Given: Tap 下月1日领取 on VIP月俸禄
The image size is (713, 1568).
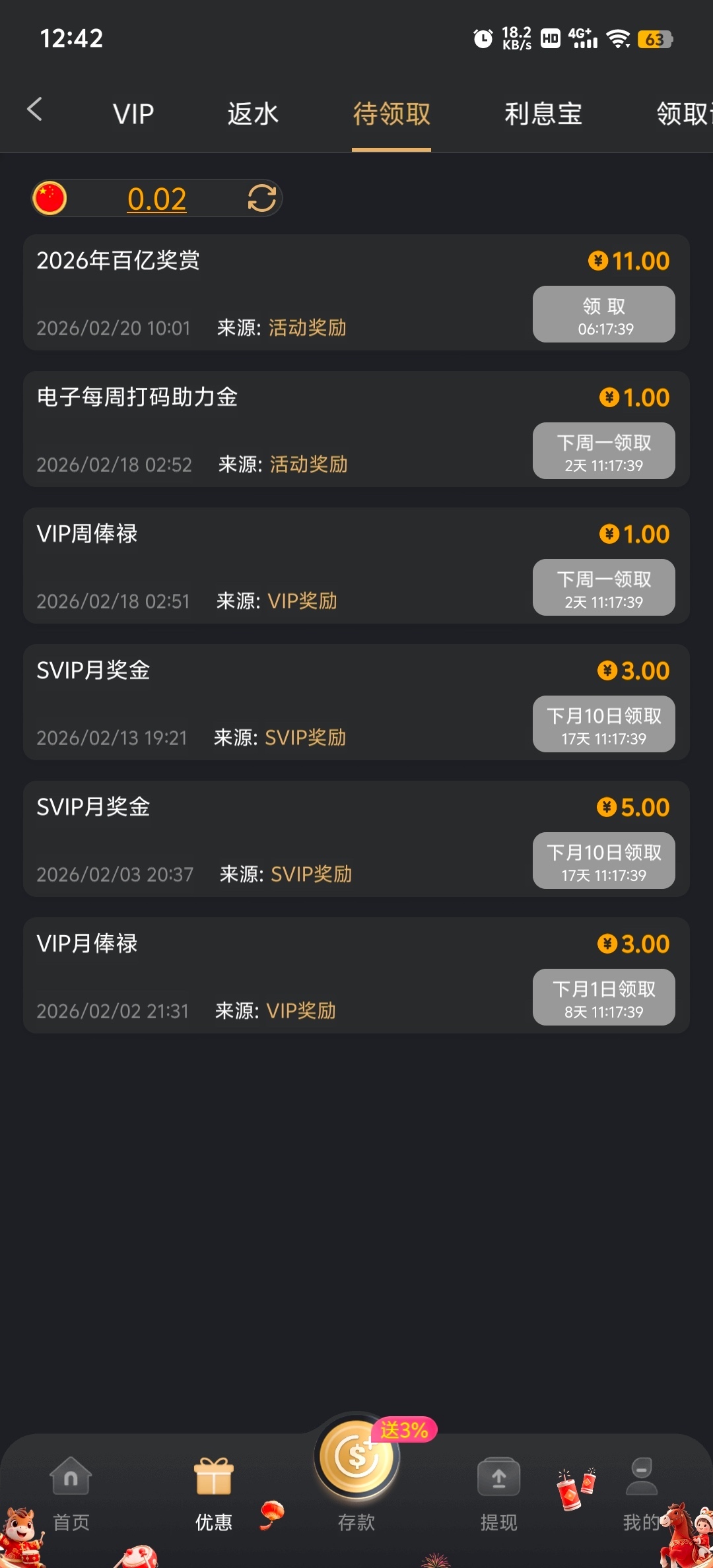Looking at the screenshot, I should tap(603, 997).
